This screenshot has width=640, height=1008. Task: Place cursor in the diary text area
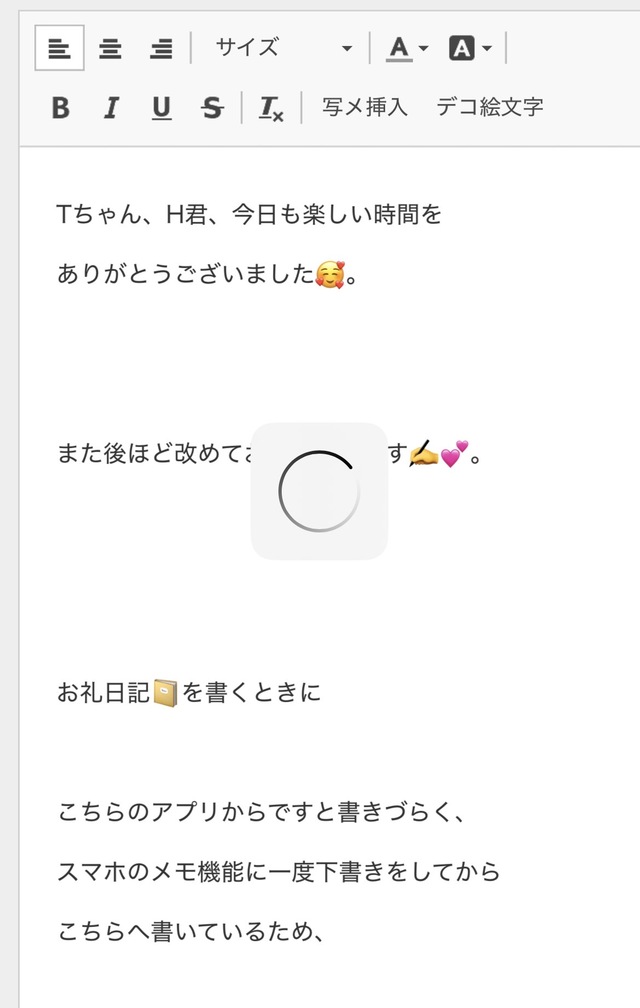[330, 577]
